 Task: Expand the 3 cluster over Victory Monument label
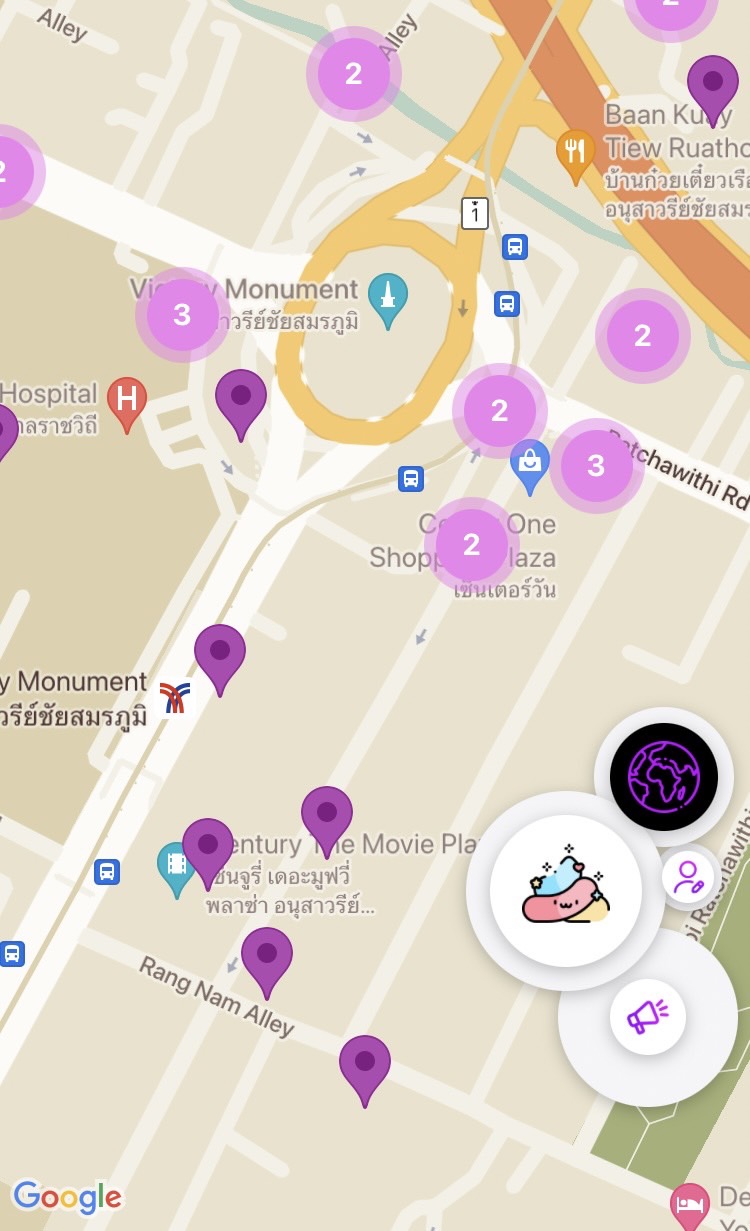[x=182, y=315]
